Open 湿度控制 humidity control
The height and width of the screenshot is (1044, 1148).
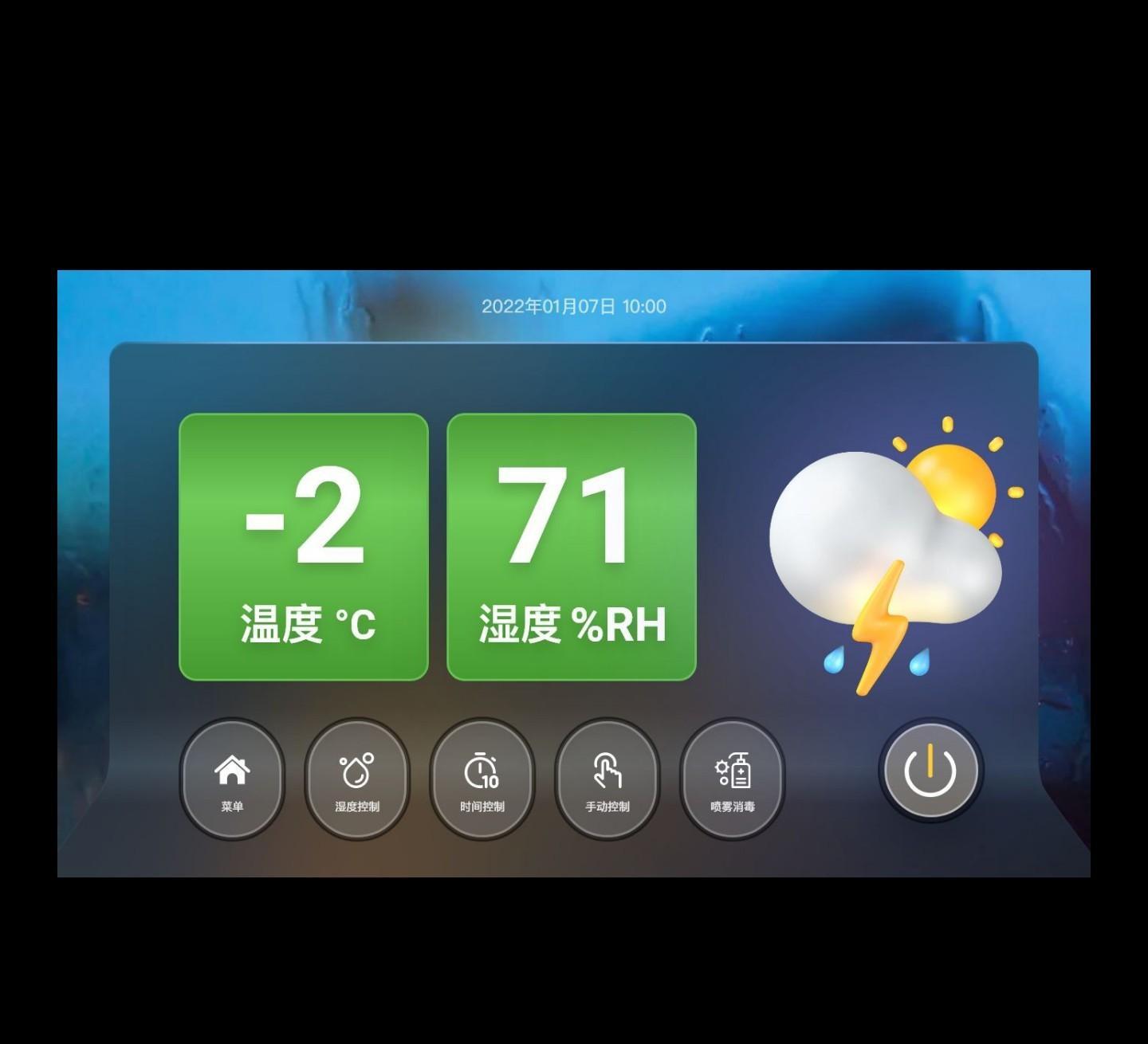pyautogui.click(x=357, y=779)
